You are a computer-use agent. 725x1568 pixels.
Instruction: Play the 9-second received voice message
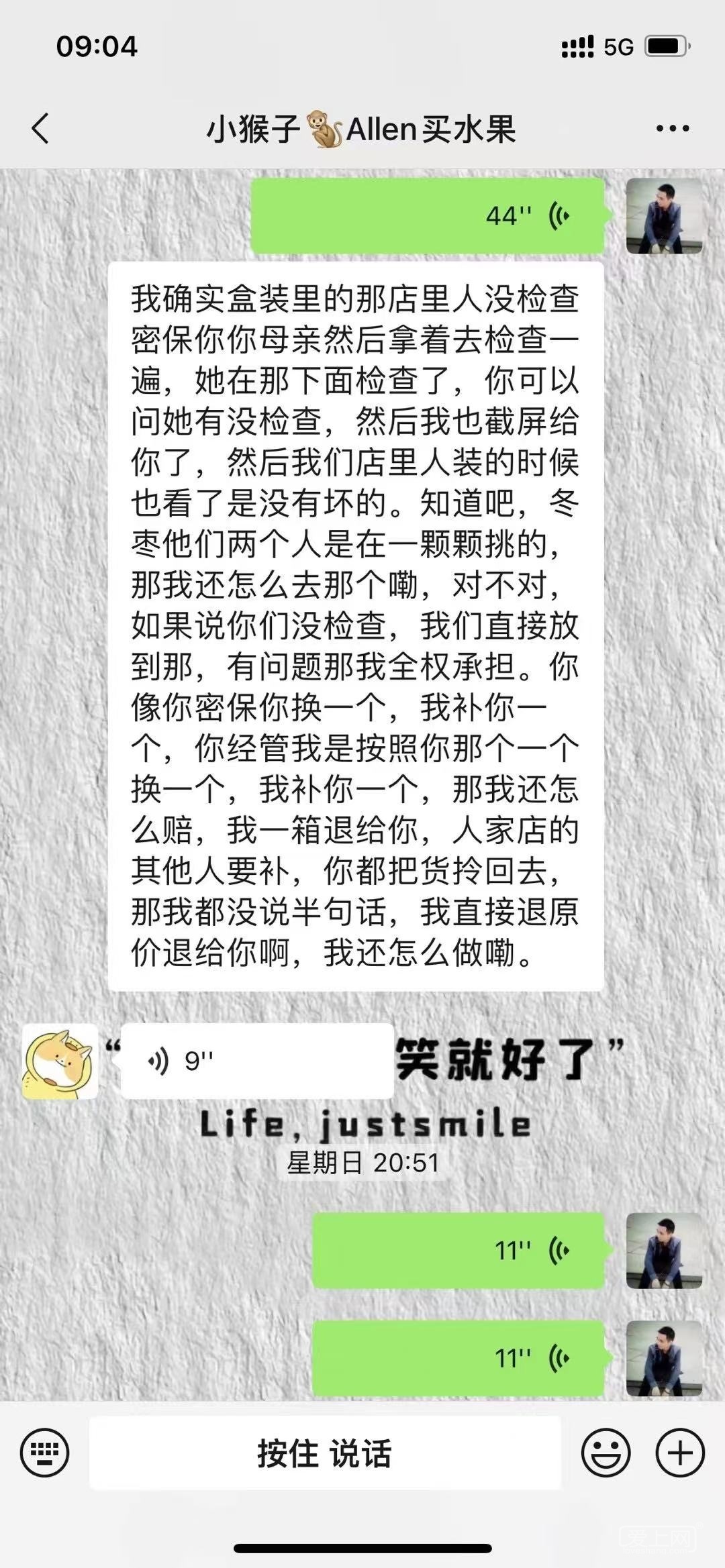click(x=256, y=1061)
